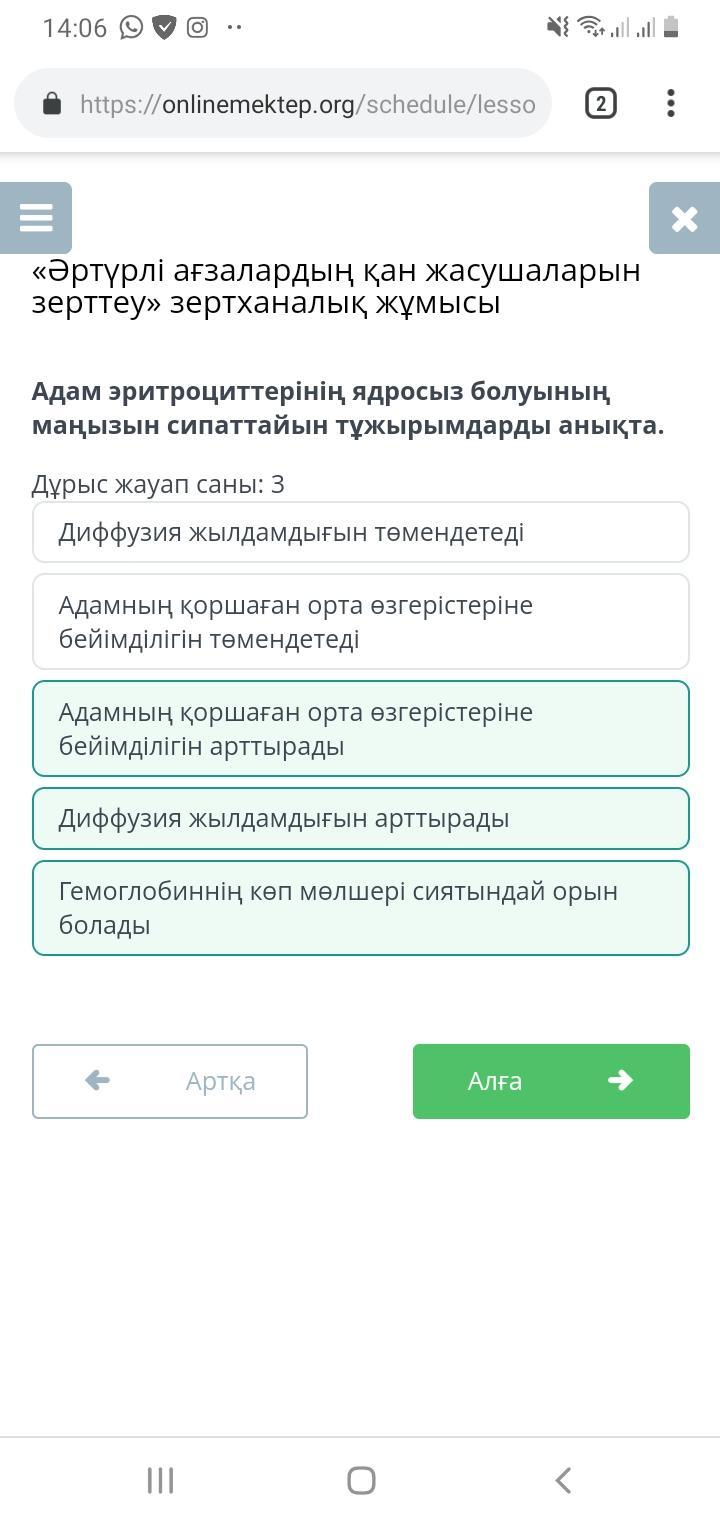Tap the system home button

(x=361, y=1480)
